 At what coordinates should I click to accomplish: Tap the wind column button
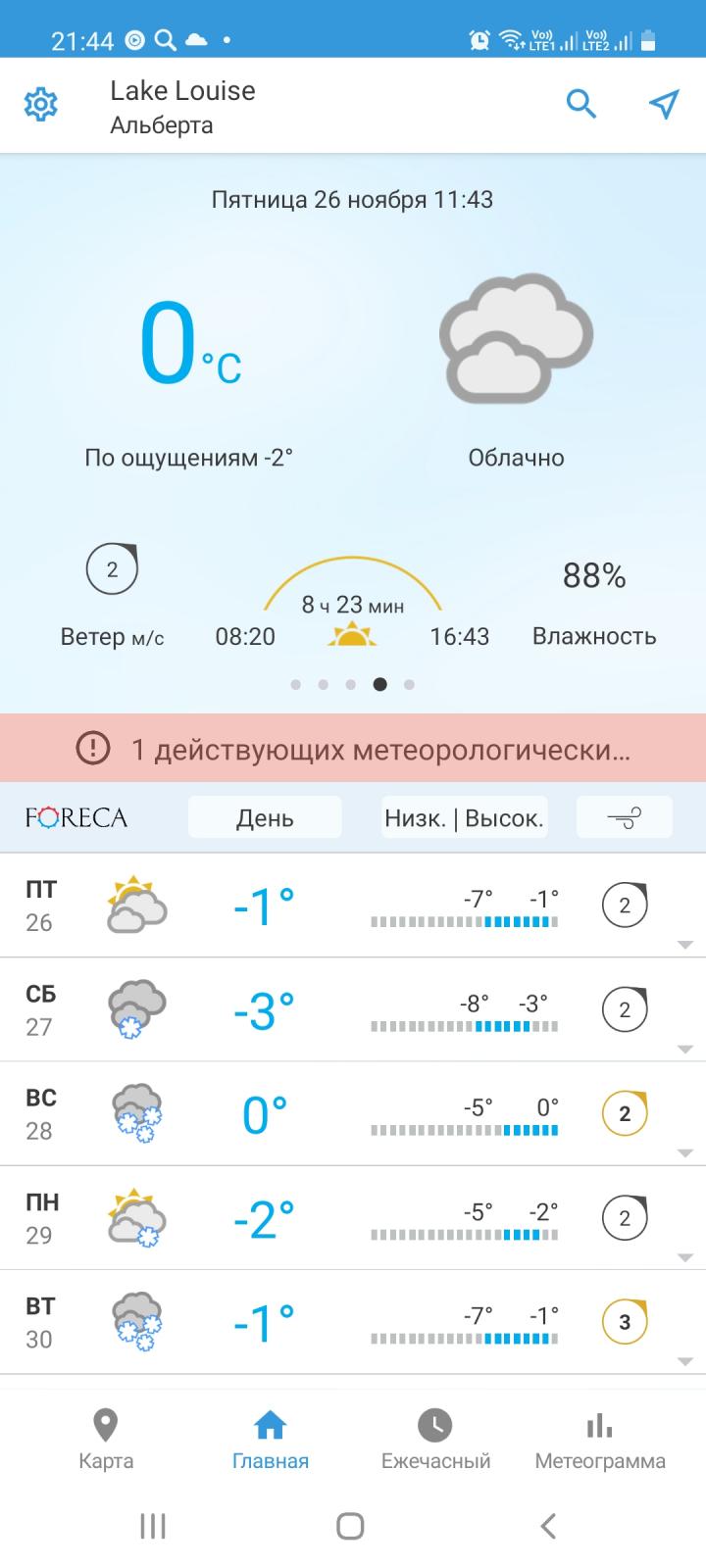625,817
